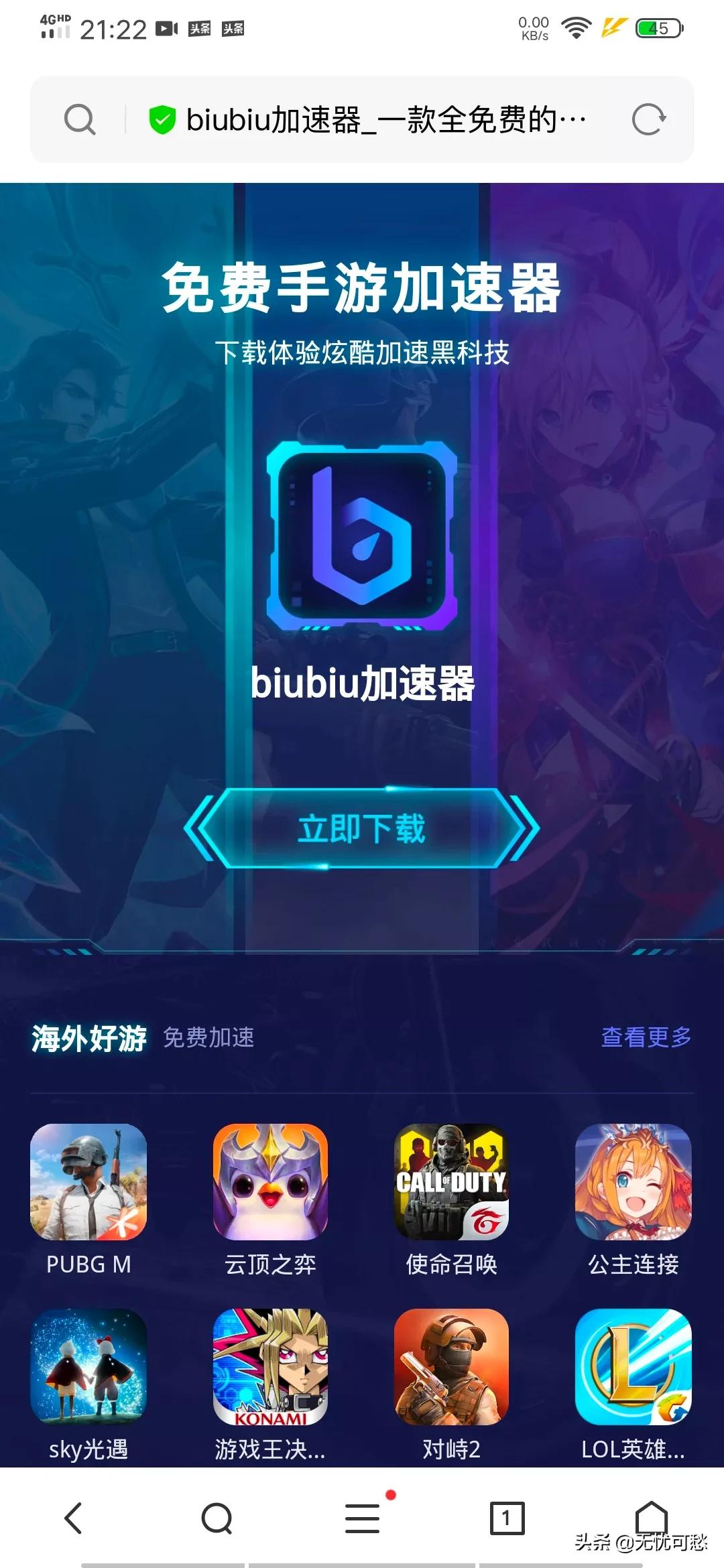Choose the 公主连接 game icon
Screen dimensions: 724x1568
(633, 1182)
